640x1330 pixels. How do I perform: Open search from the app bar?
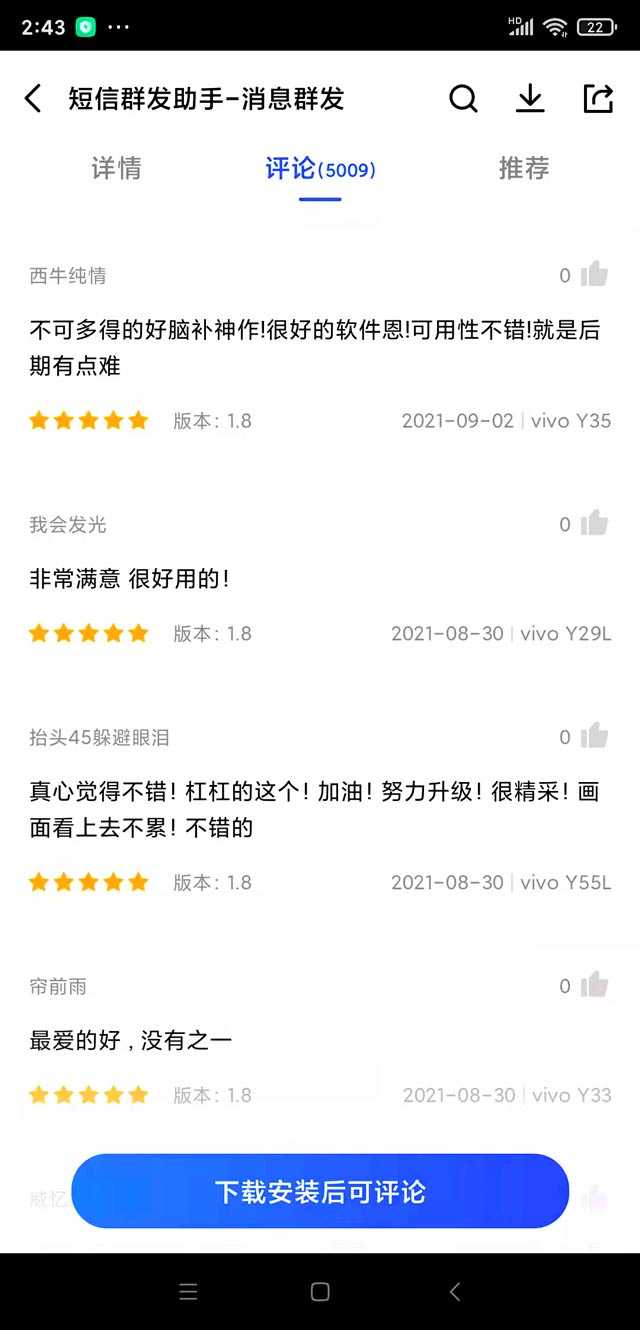tap(463, 99)
